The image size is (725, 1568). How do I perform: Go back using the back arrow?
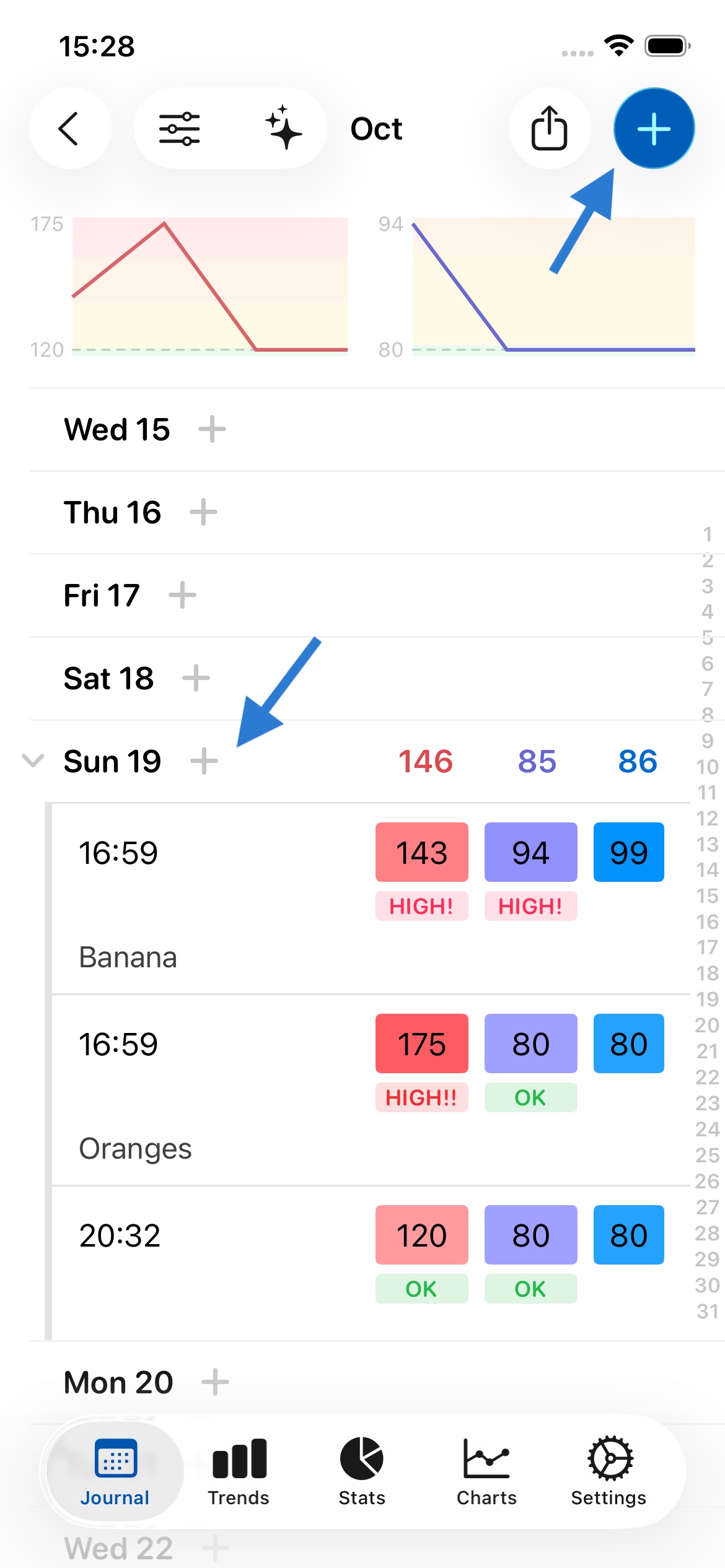click(x=70, y=129)
